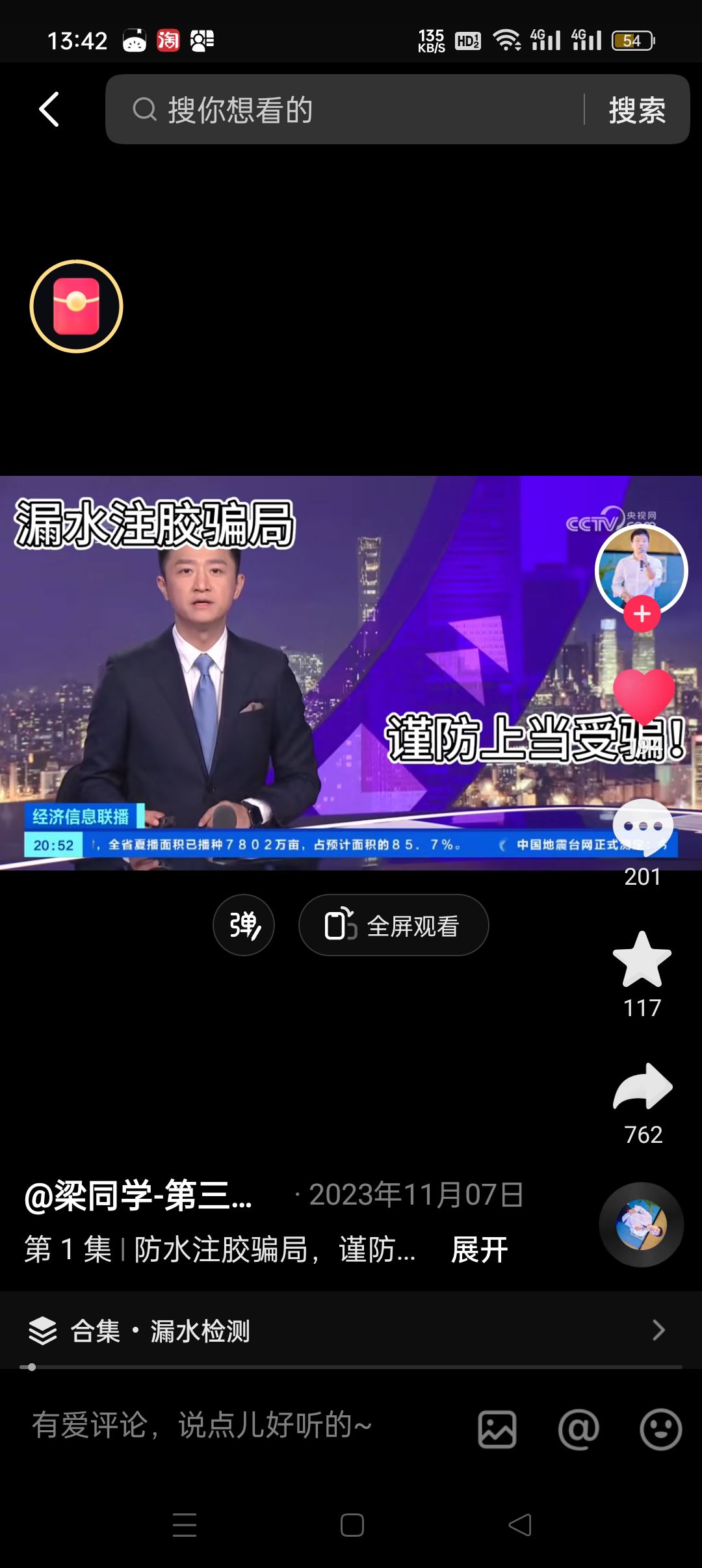Open the rotating music disc icon

coord(641,1225)
